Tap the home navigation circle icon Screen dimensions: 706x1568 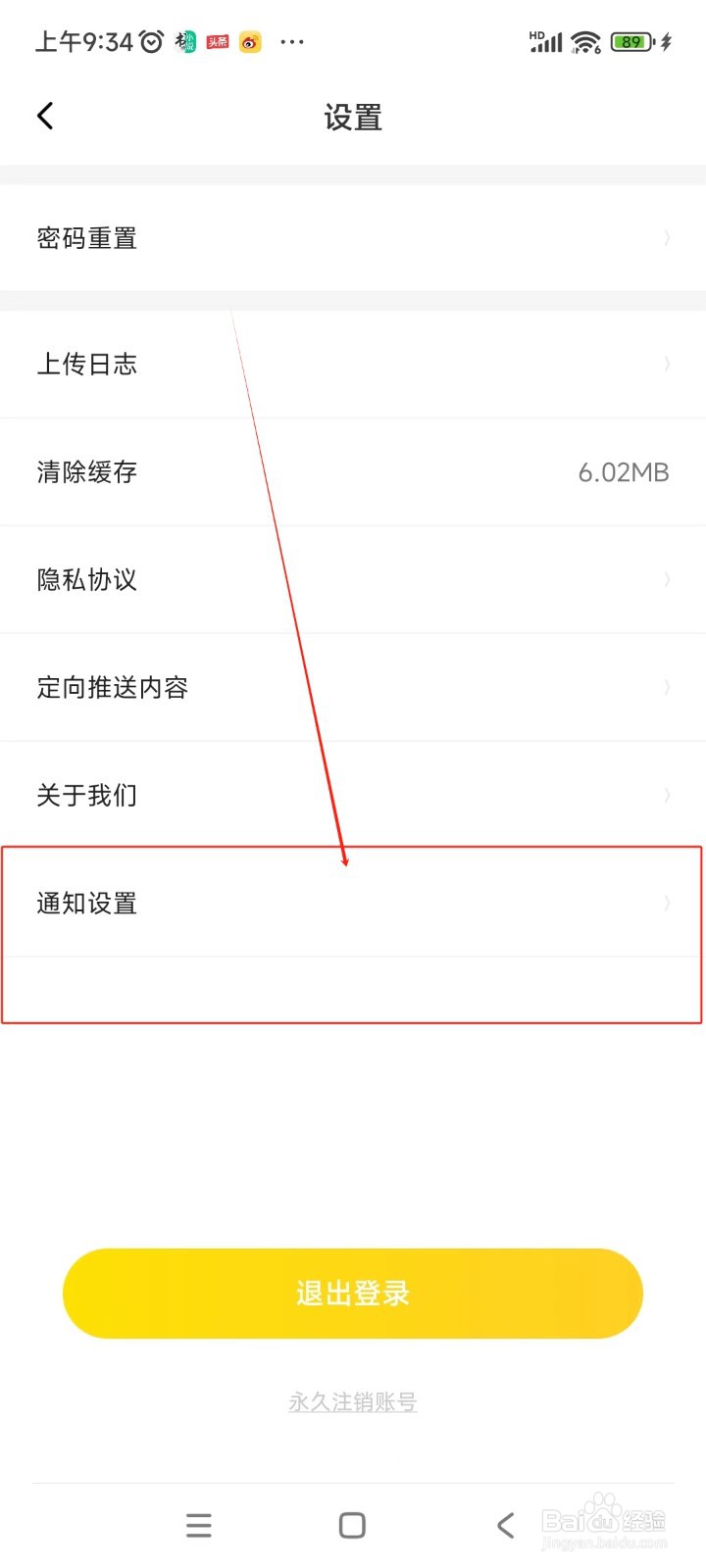pos(351,1525)
